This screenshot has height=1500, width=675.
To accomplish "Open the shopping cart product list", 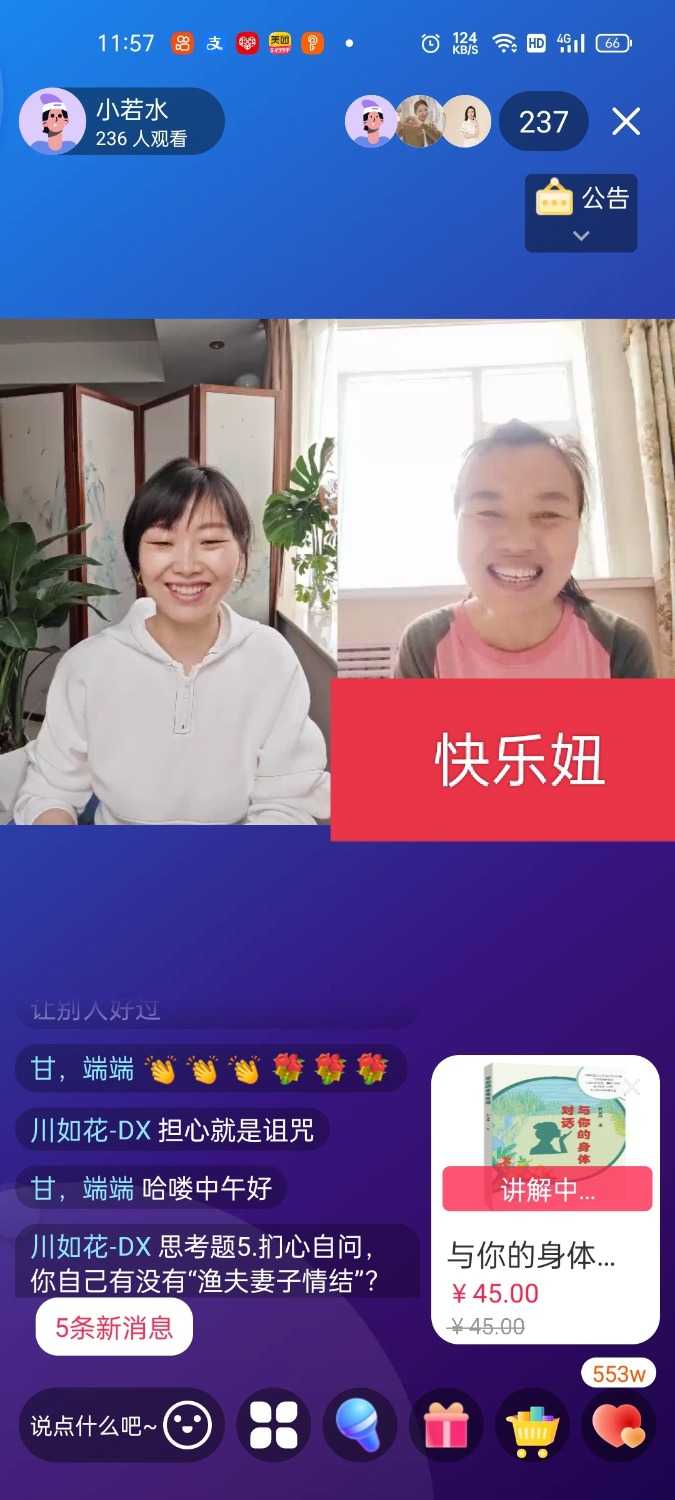I will (x=532, y=1427).
